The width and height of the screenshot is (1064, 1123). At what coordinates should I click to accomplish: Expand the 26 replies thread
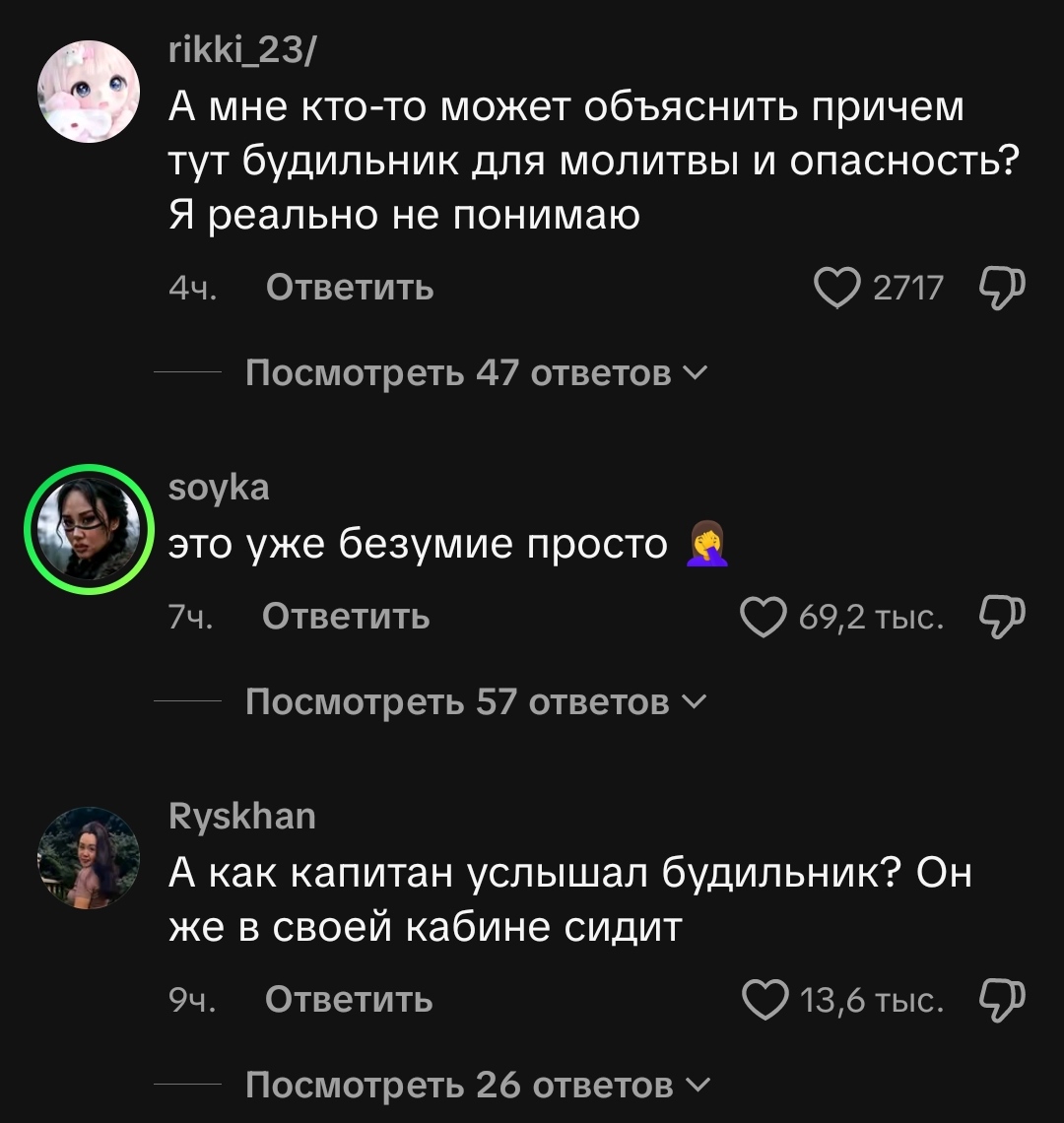pos(475,1085)
